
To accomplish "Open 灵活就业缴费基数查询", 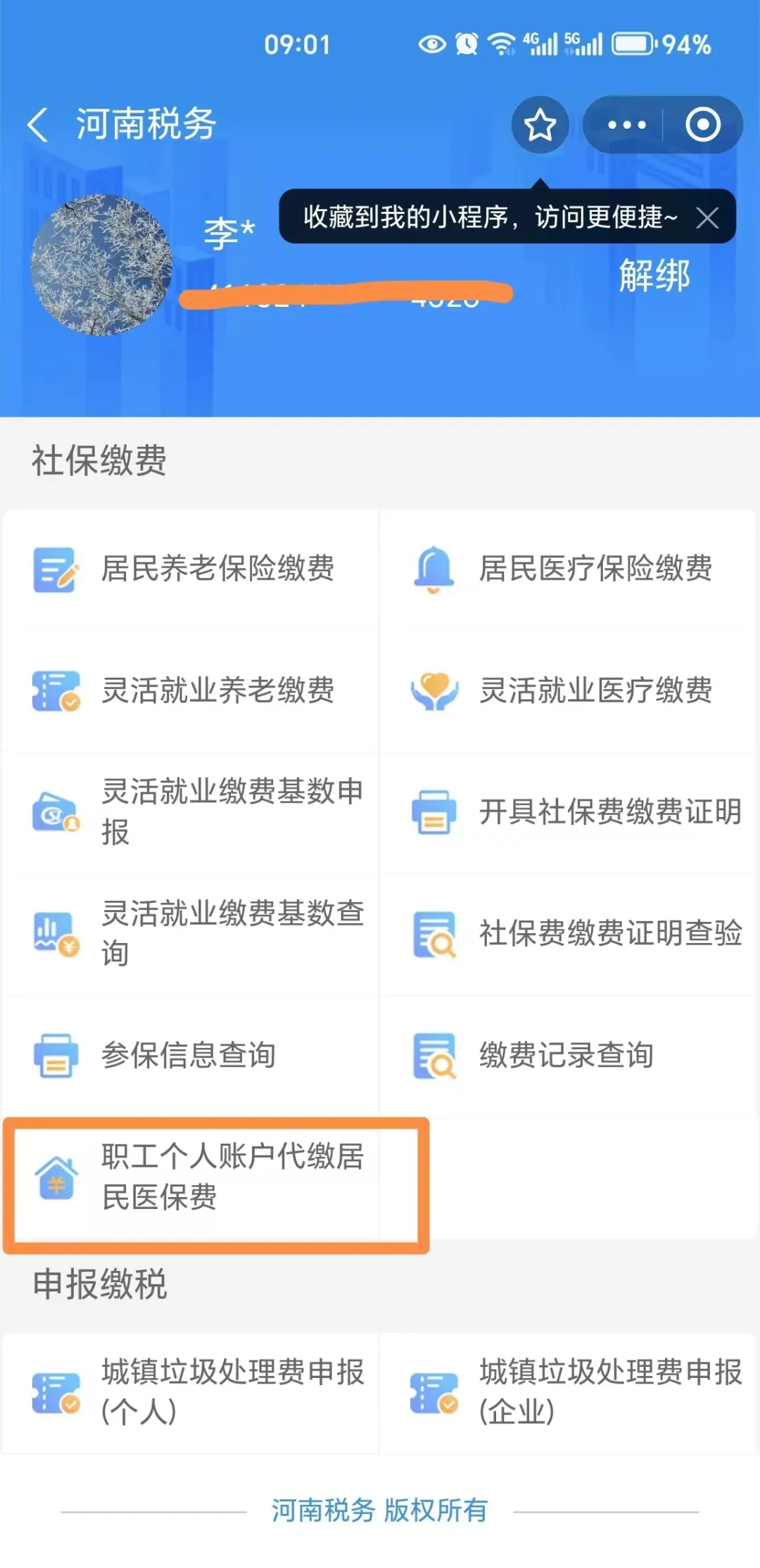I will [x=190, y=934].
